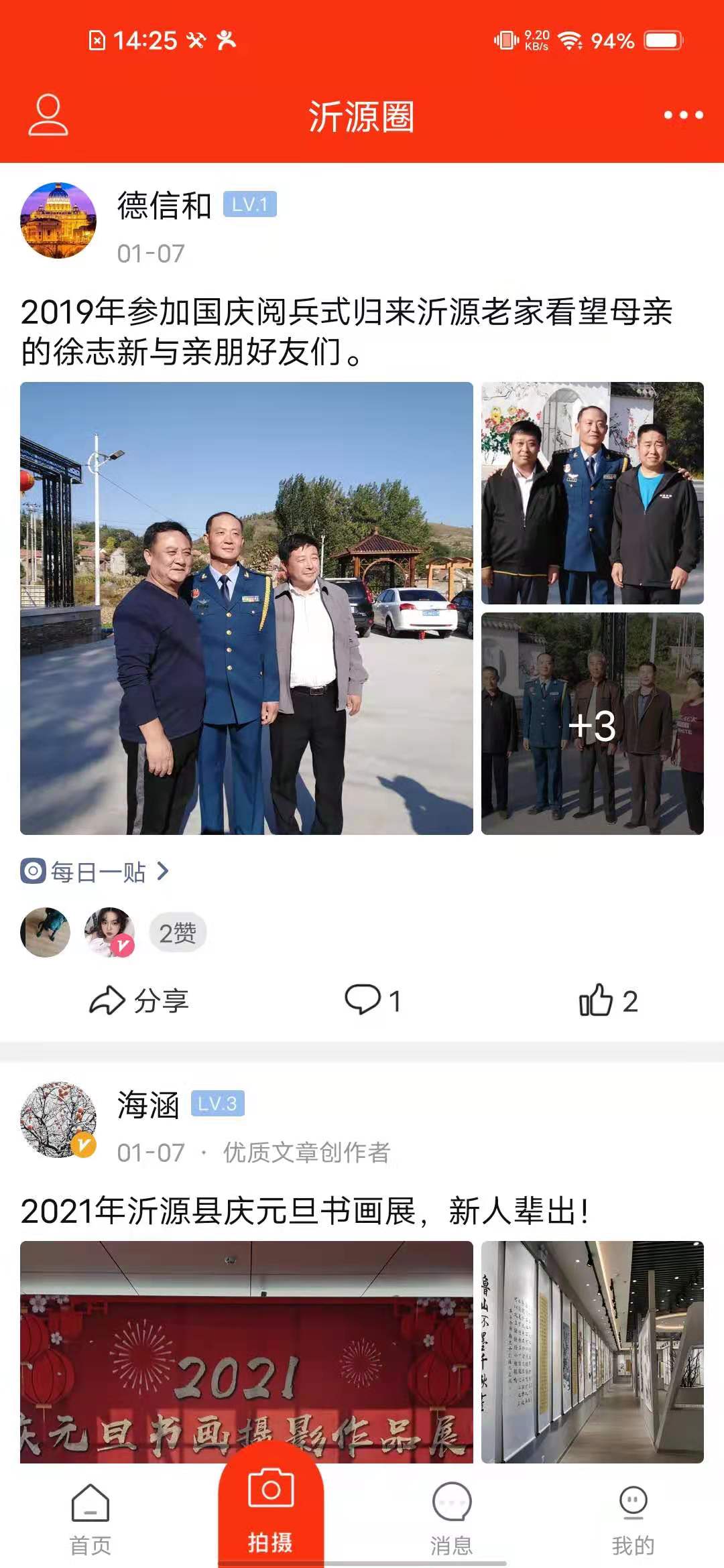View the 2赞 likes list
This screenshot has width=724, height=1568.
coord(177,933)
